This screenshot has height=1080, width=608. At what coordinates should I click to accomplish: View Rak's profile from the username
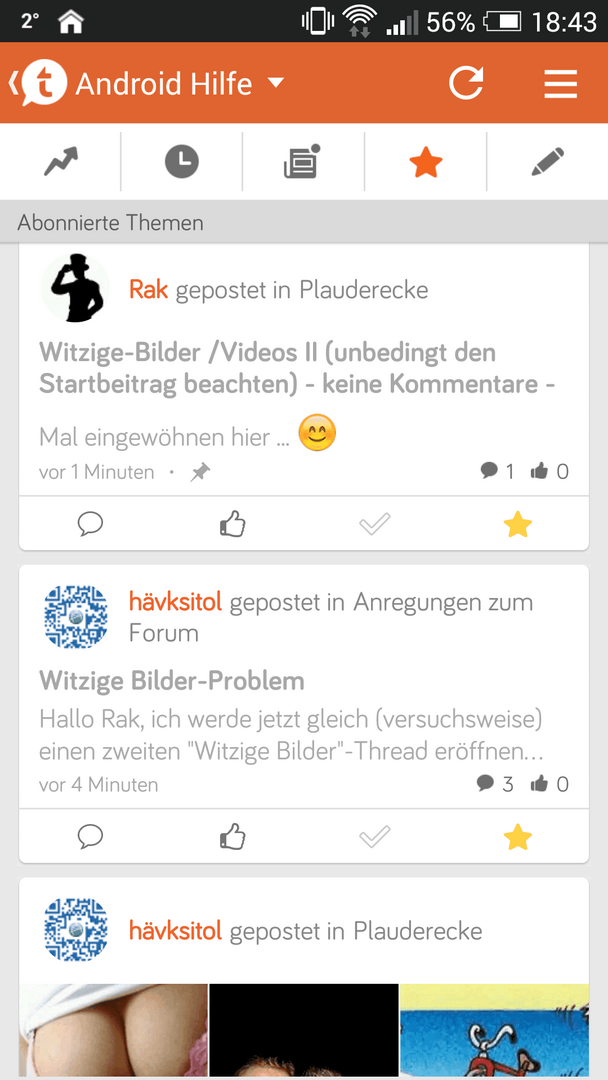click(x=148, y=290)
